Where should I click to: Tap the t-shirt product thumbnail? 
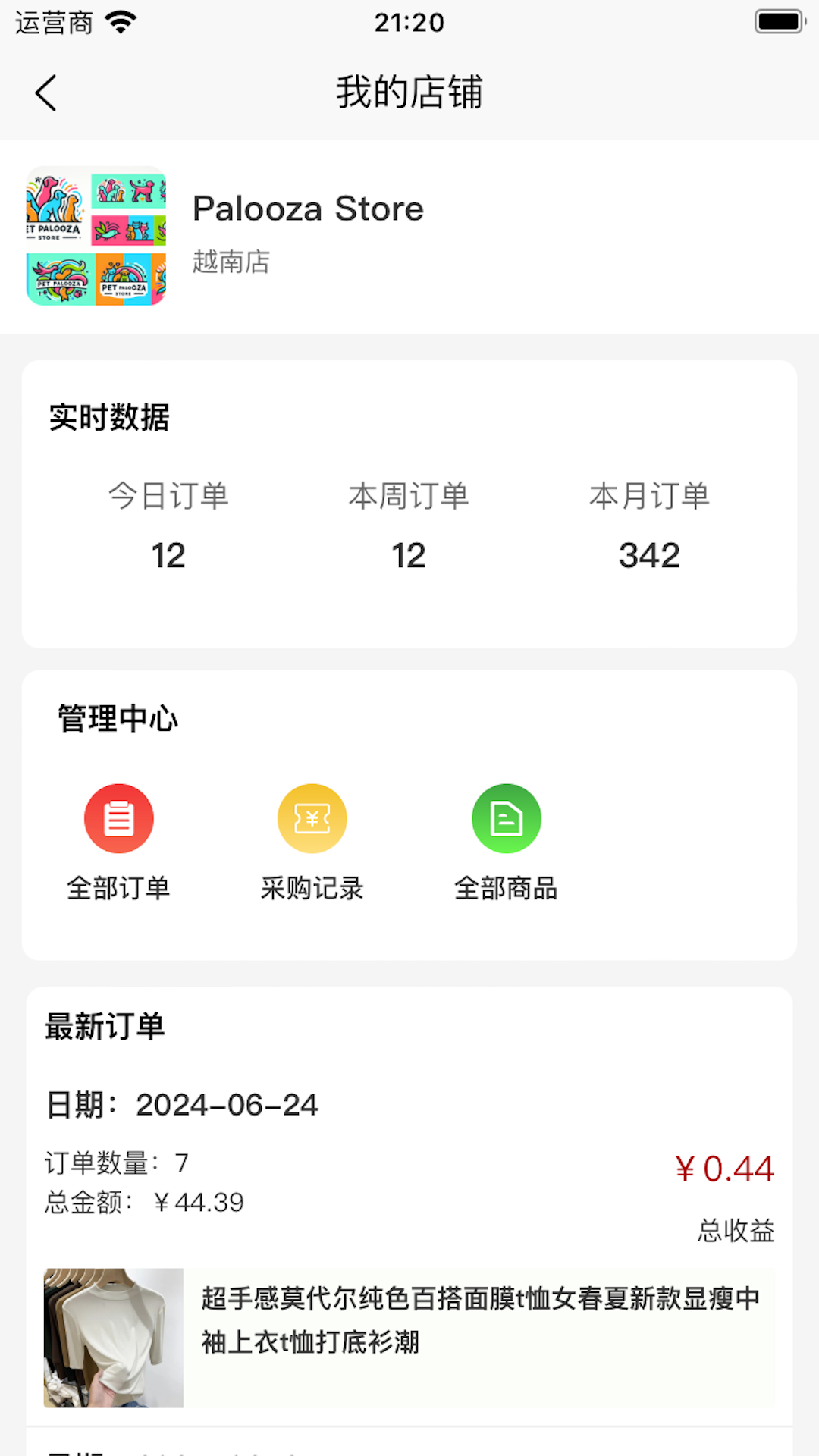click(x=114, y=1337)
